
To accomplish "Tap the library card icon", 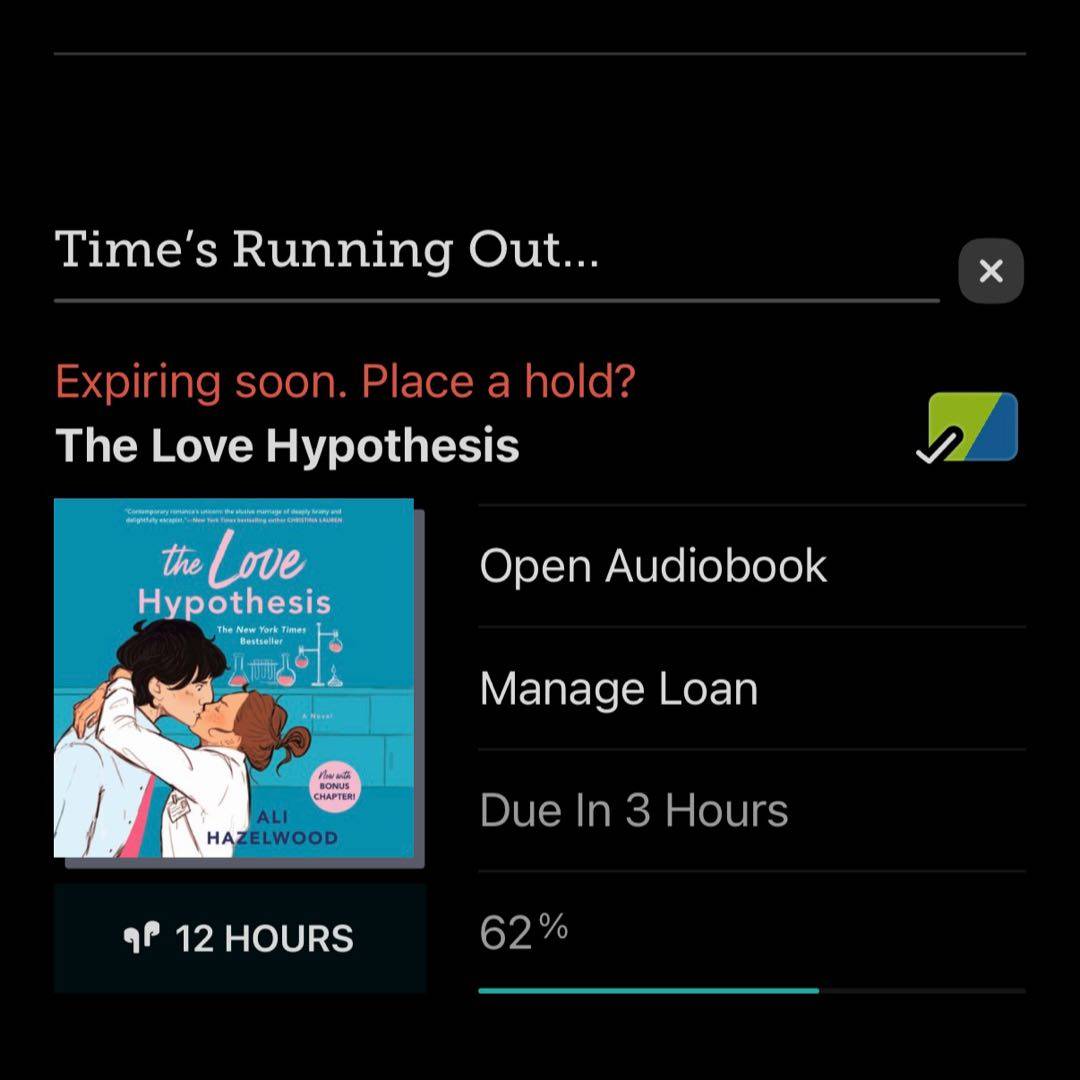I will [x=967, y=428].
